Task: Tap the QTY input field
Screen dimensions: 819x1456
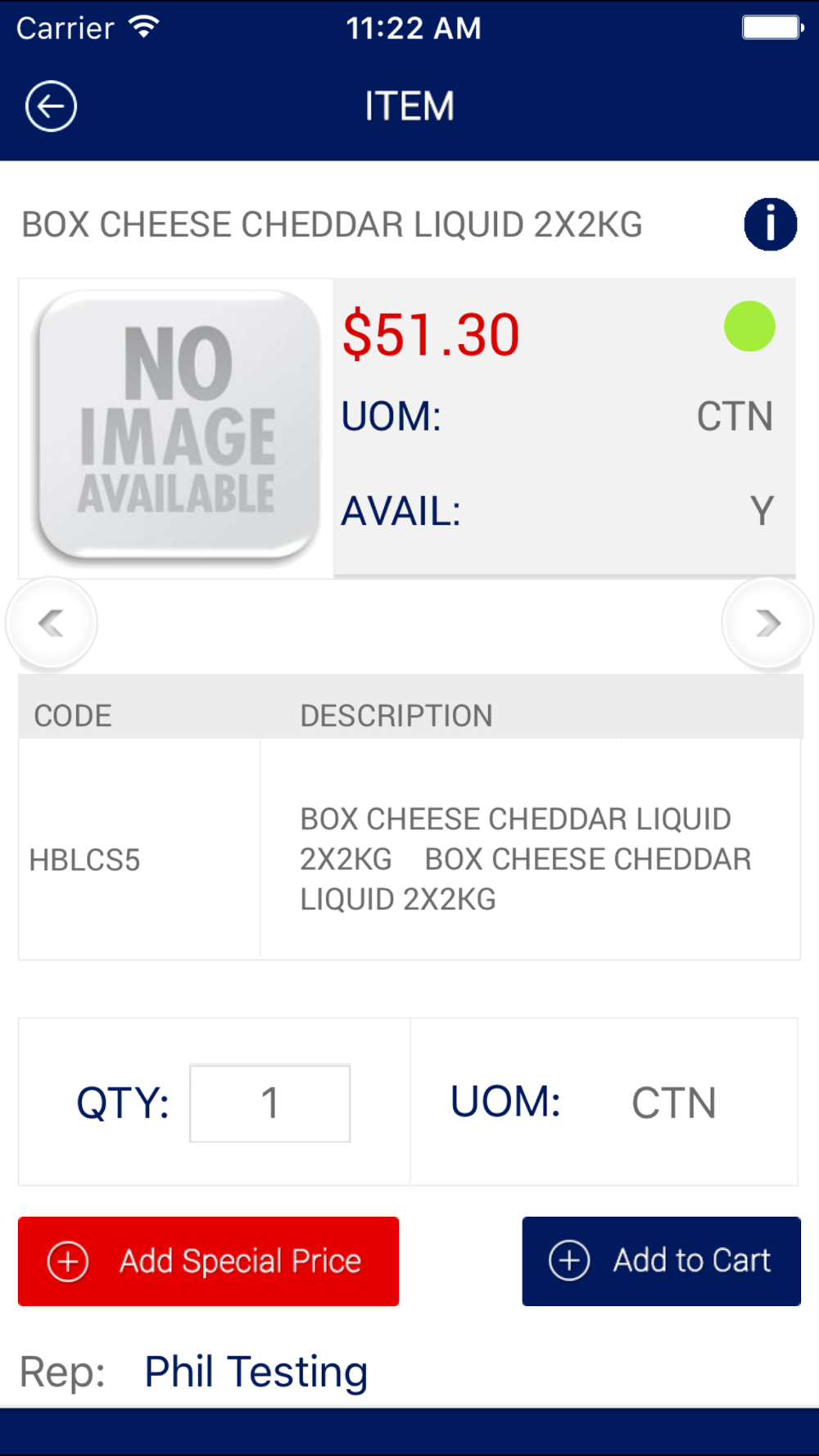Action: [x=270, y=1103]
